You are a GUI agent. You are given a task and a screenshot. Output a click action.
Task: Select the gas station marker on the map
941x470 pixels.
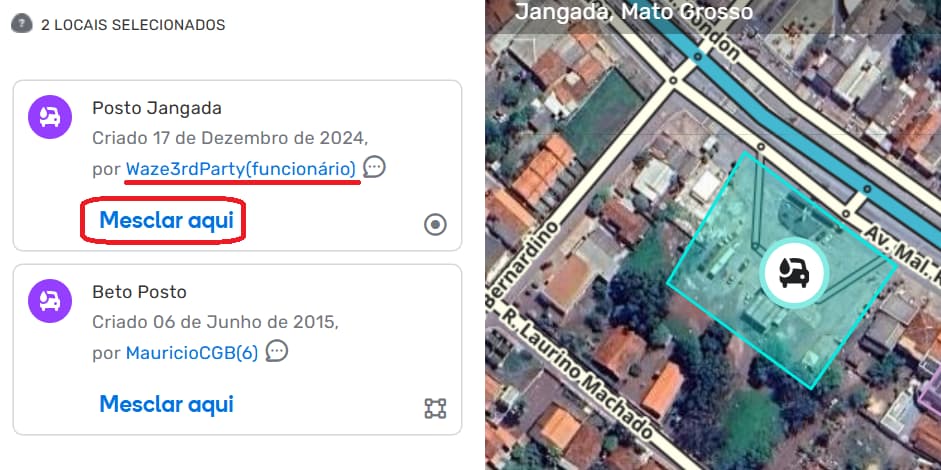pos(794,271)
